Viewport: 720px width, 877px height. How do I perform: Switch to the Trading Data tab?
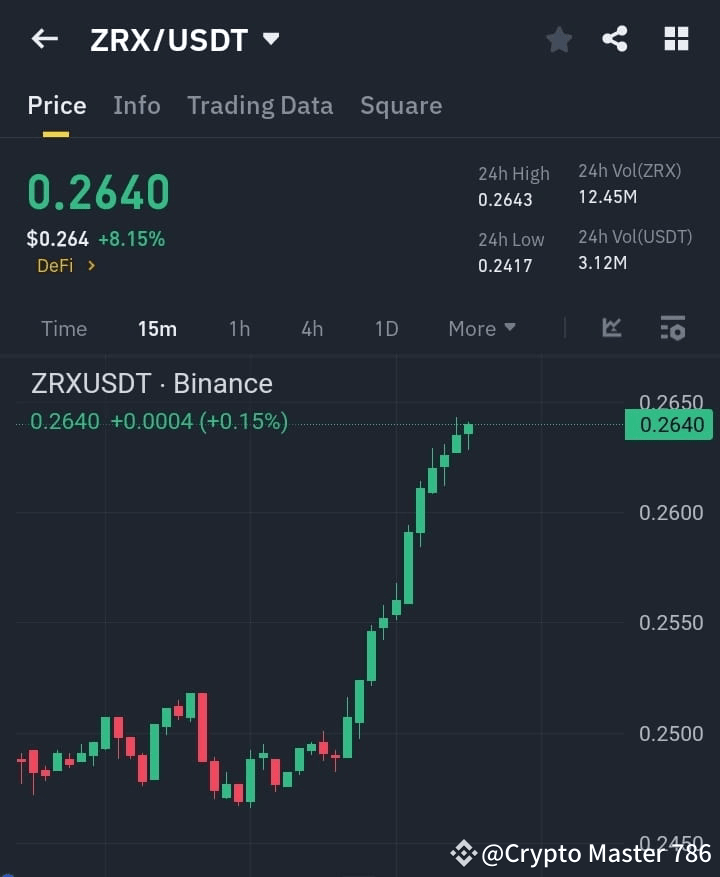pos(260,105)
